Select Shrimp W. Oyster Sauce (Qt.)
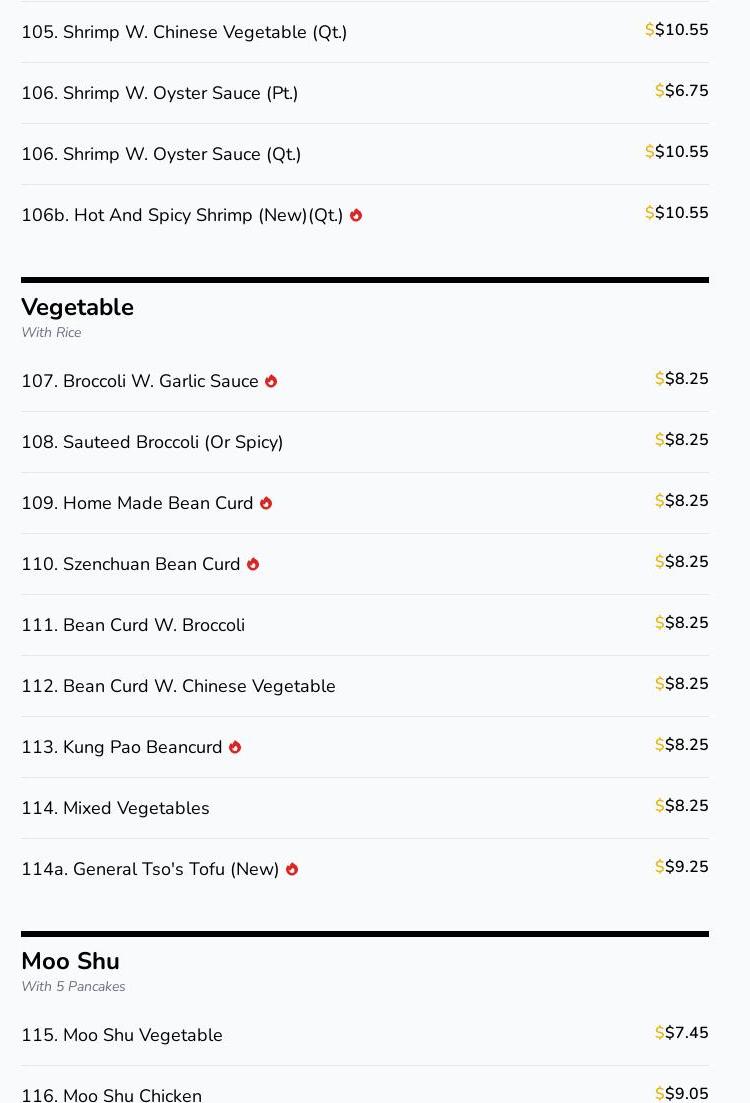The image size is (750, 1103). pyautogui.click(x=161, y=154)
